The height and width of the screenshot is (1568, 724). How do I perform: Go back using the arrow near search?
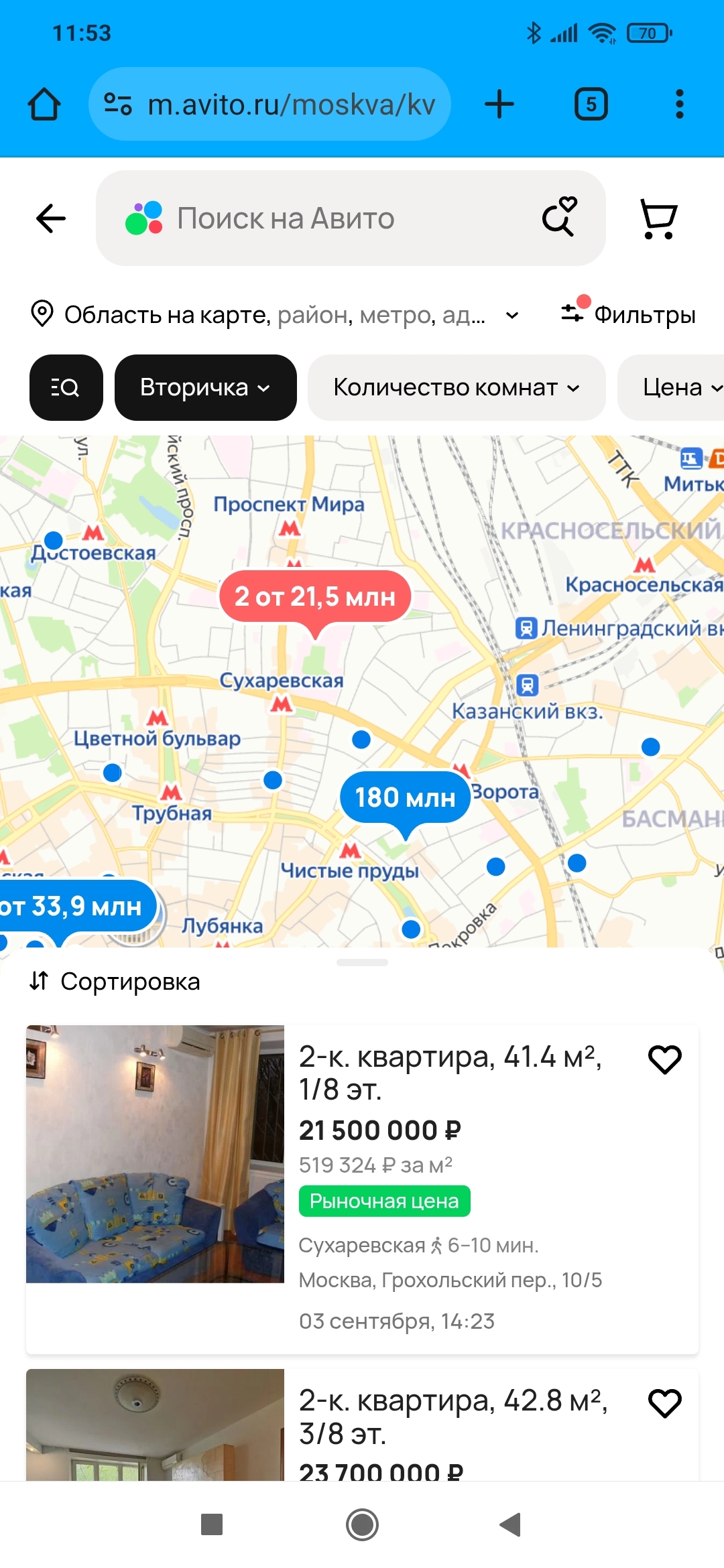coord(51,218)
